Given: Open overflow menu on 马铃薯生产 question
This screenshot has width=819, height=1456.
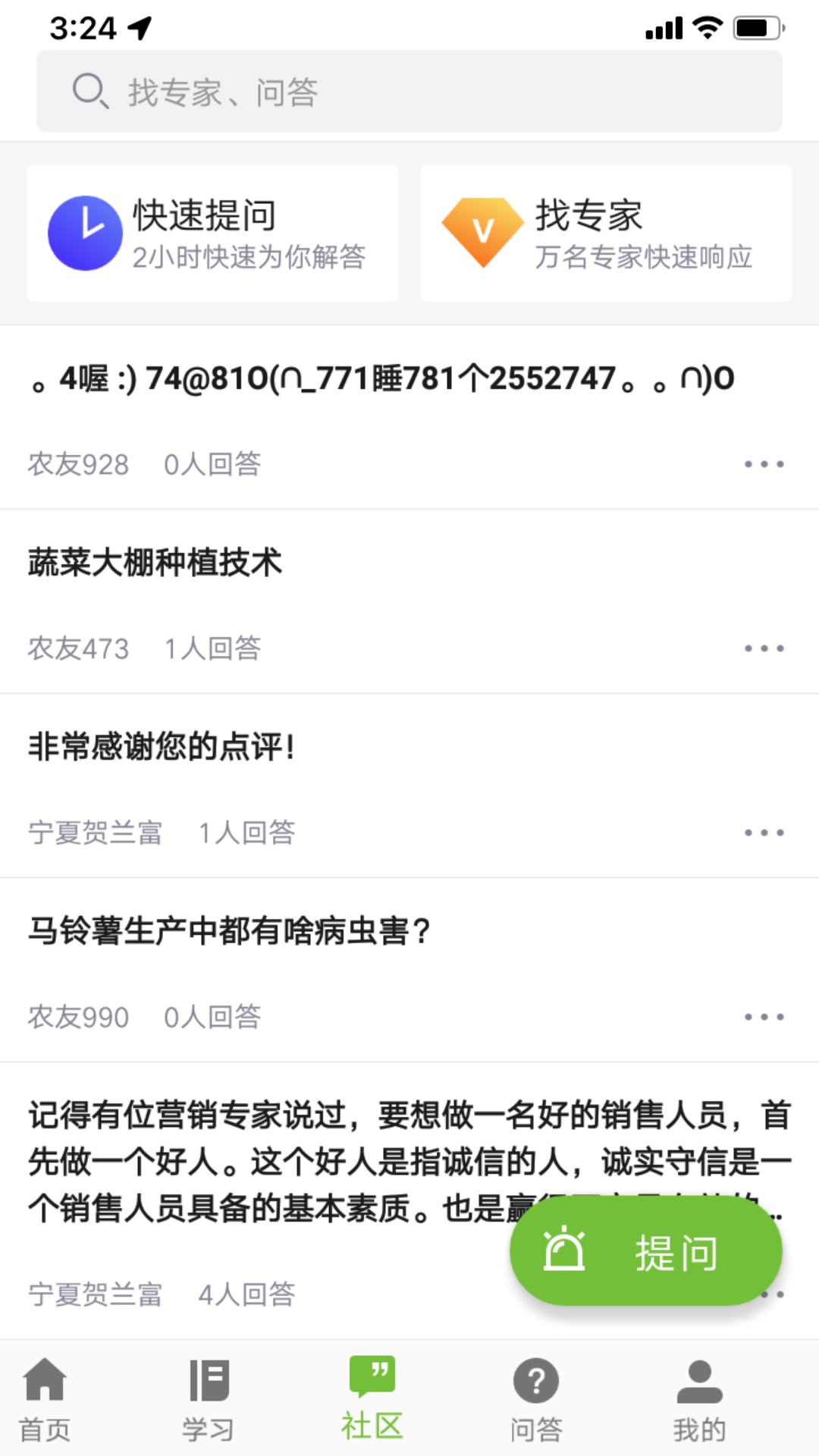Looking at the screenshot, I should (764, 1016).
